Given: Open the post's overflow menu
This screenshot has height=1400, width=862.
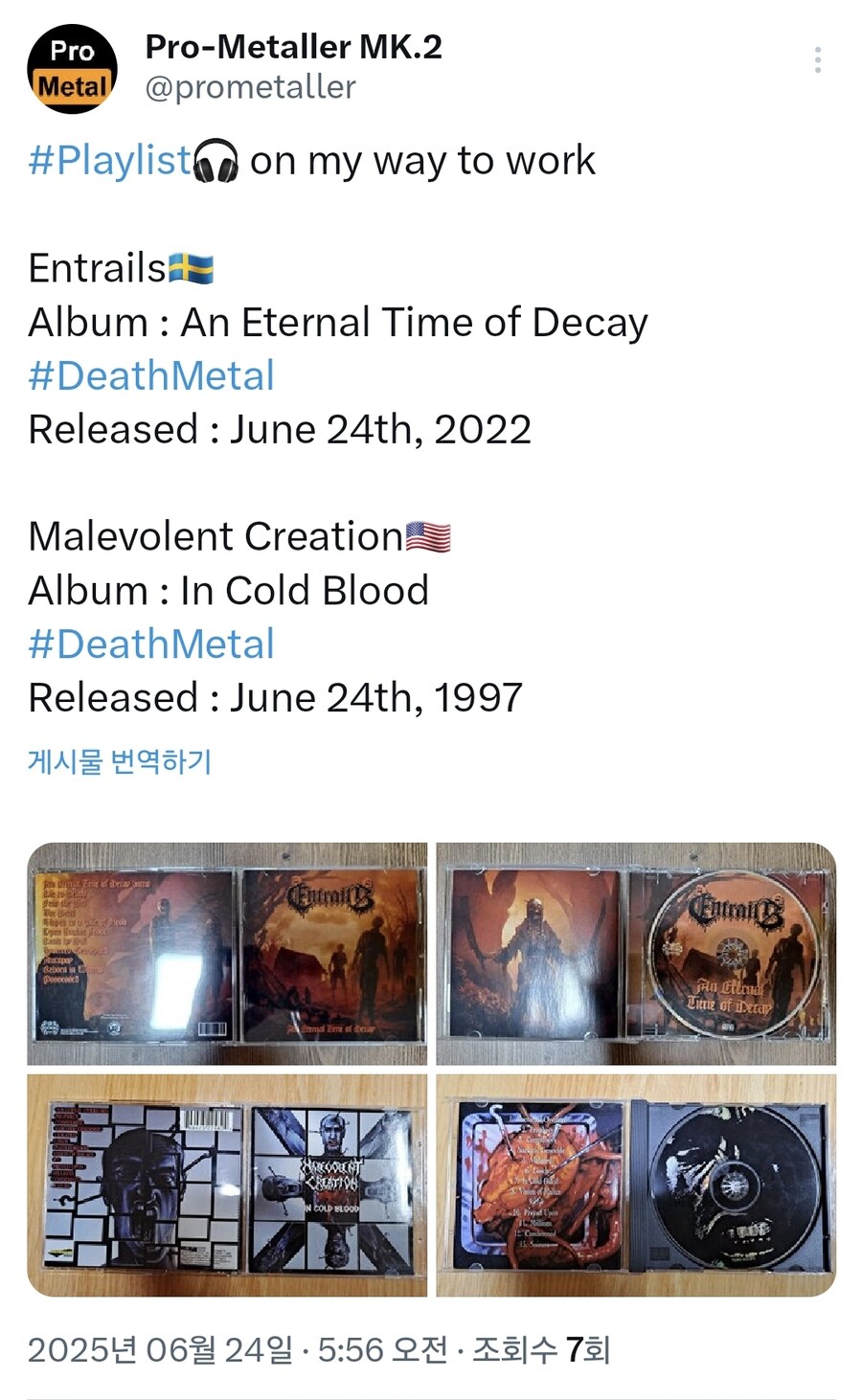Looking at the screenshot, I should tap(817, 60).
